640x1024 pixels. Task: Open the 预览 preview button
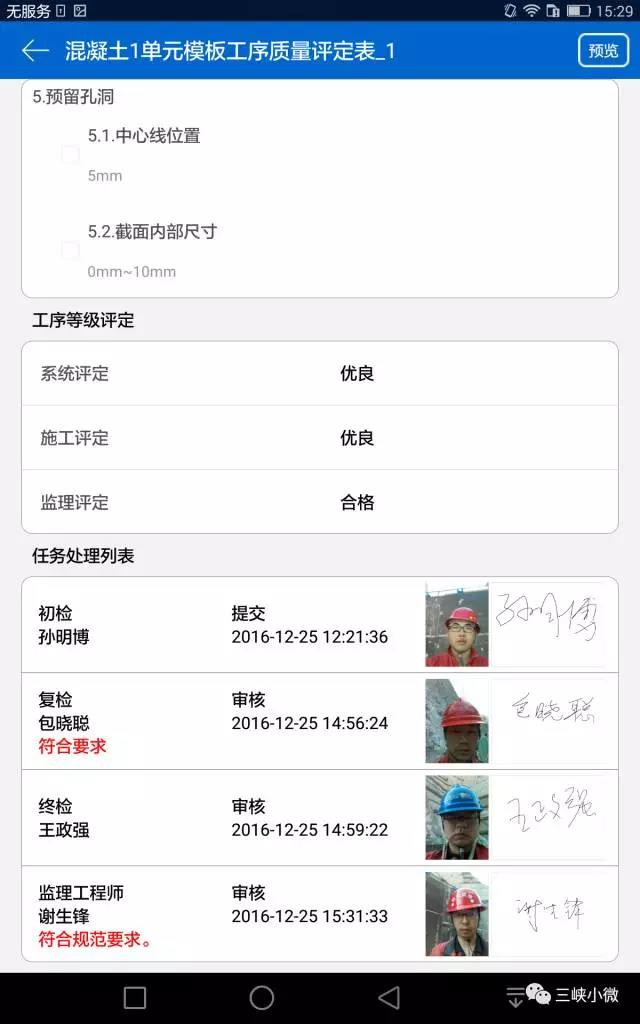pos(603,50)
